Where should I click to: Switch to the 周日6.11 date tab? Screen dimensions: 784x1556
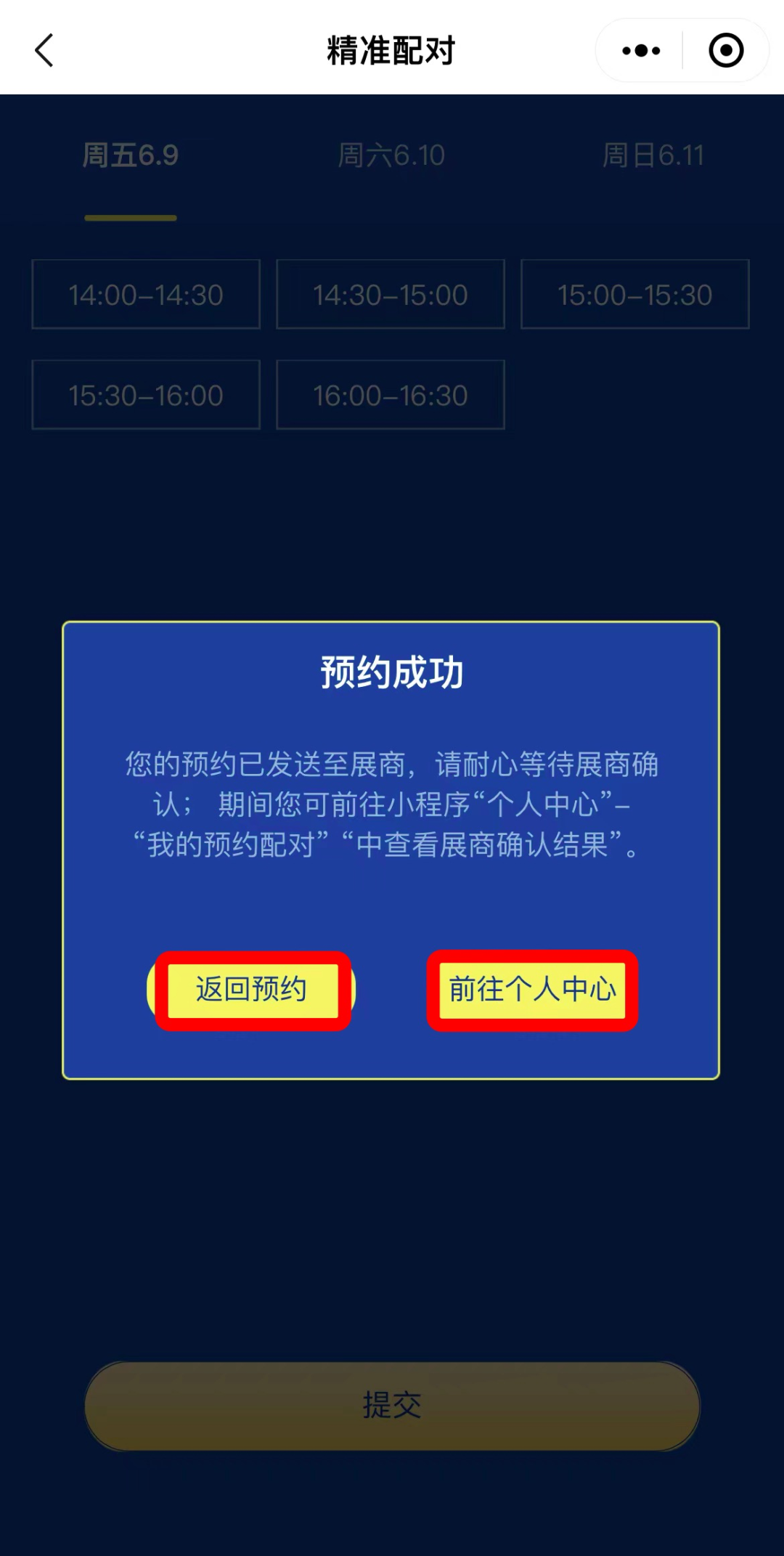653,155
